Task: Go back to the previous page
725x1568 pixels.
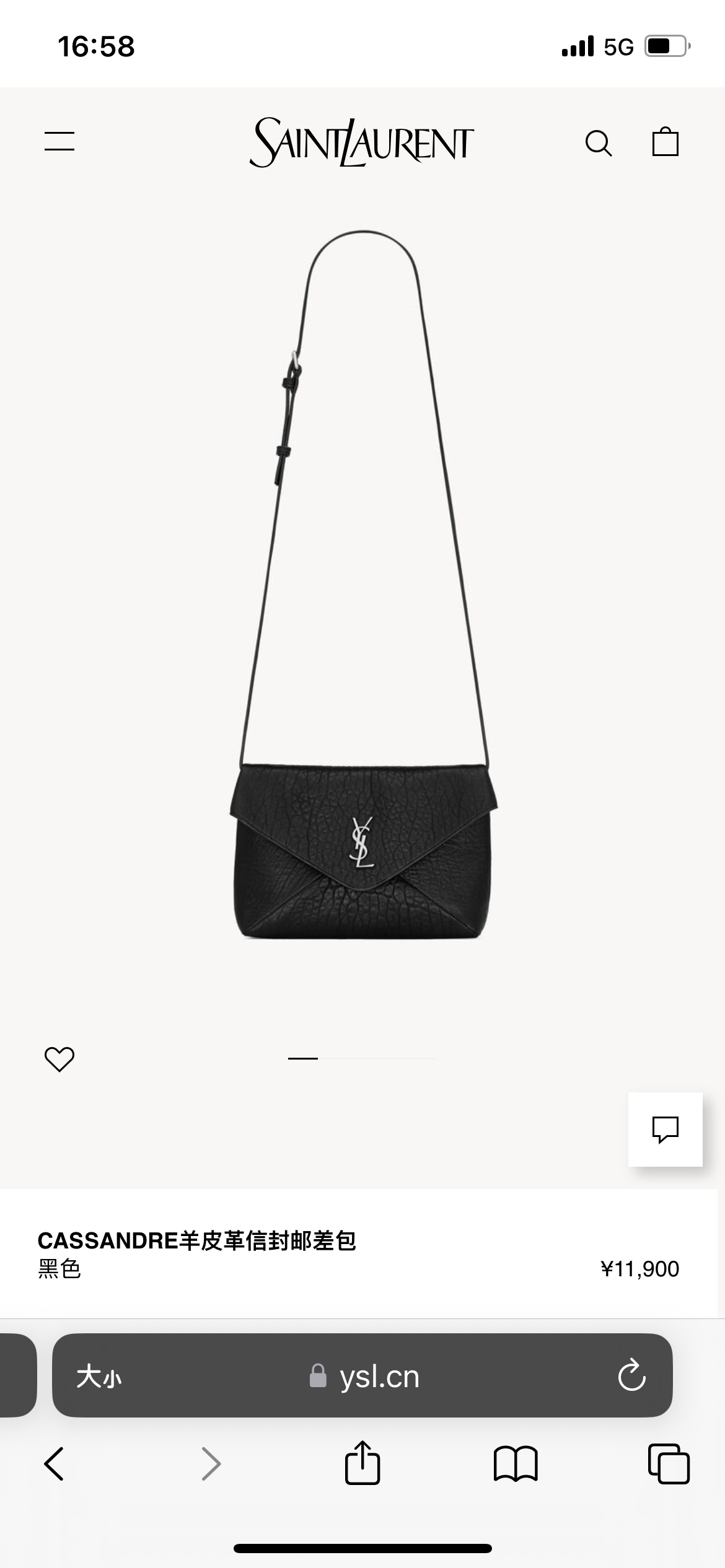Action: [55, 1464]
